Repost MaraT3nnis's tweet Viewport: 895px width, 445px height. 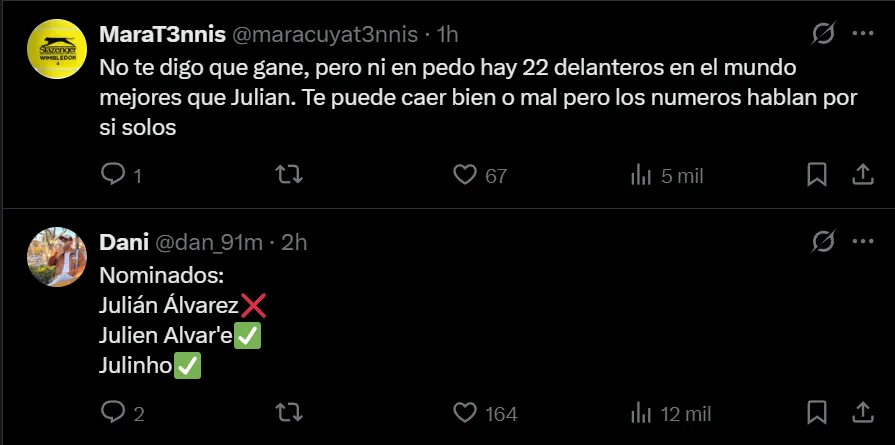[288, 175]
